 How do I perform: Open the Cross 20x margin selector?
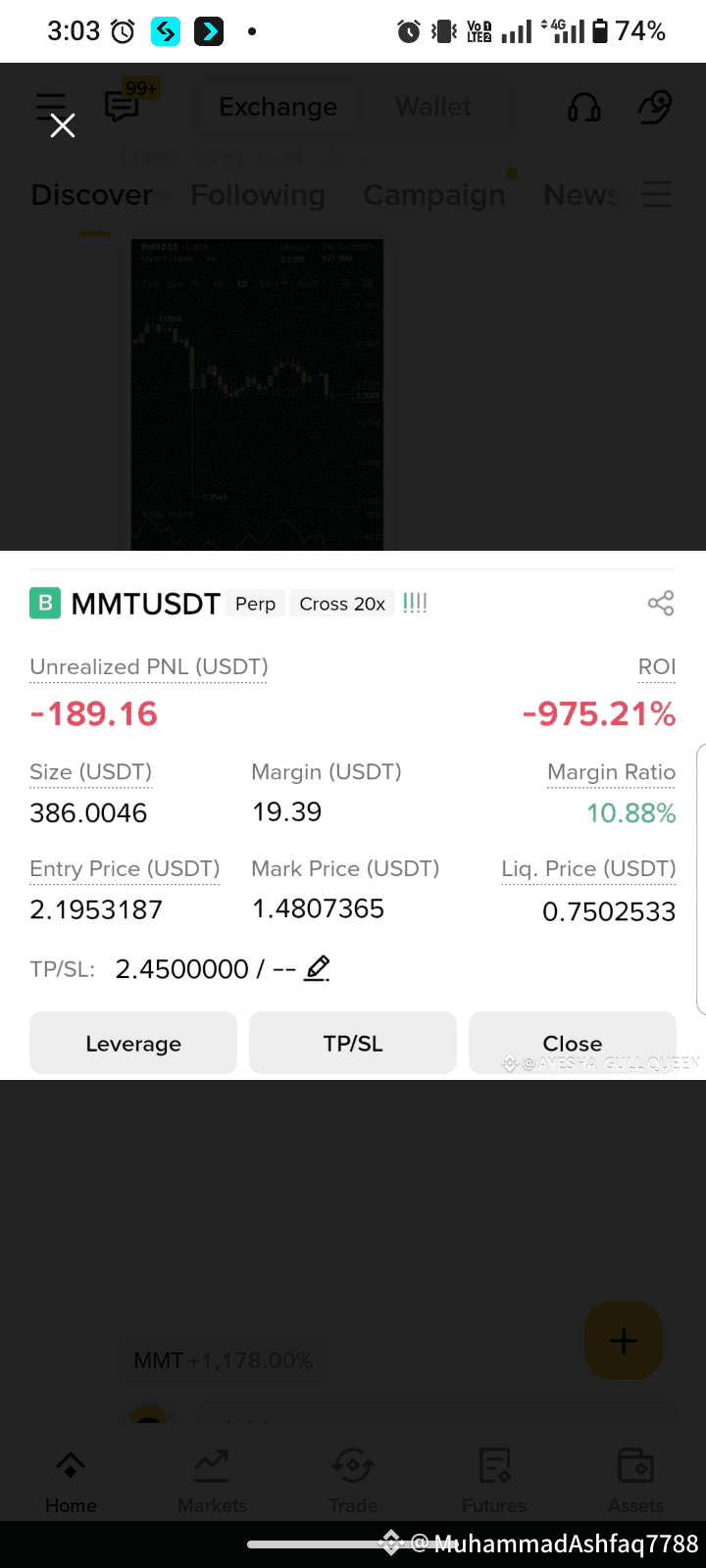click(x=342, y=603)
